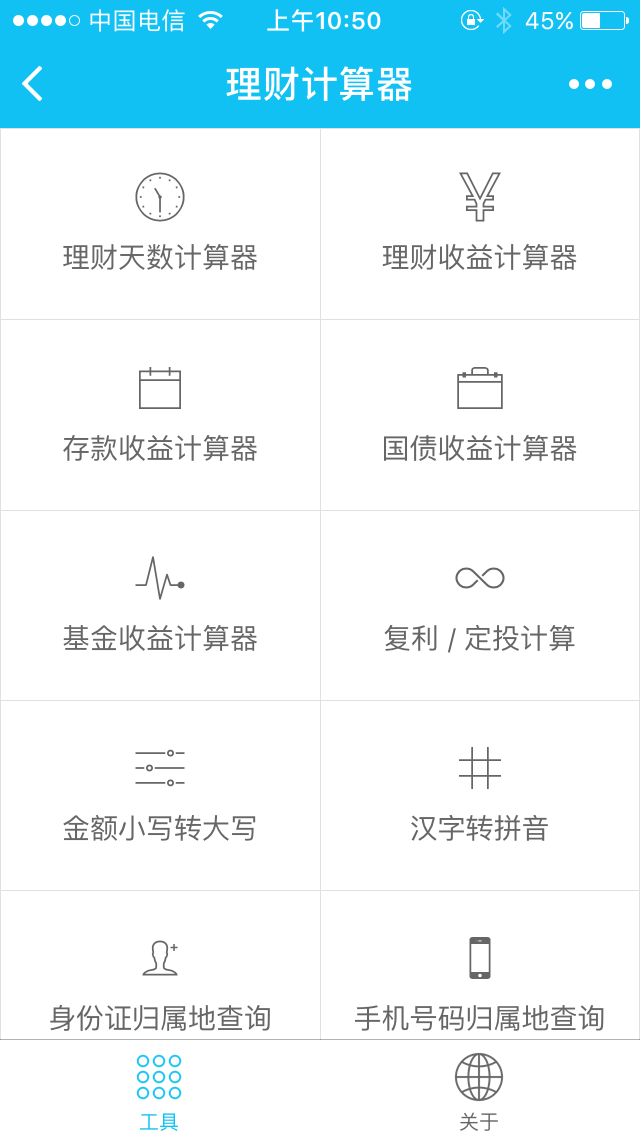The width and height of the screenshot is (640, 1136).
Task: Open the 汉字转拼音 tool
Action: (480, 795)
